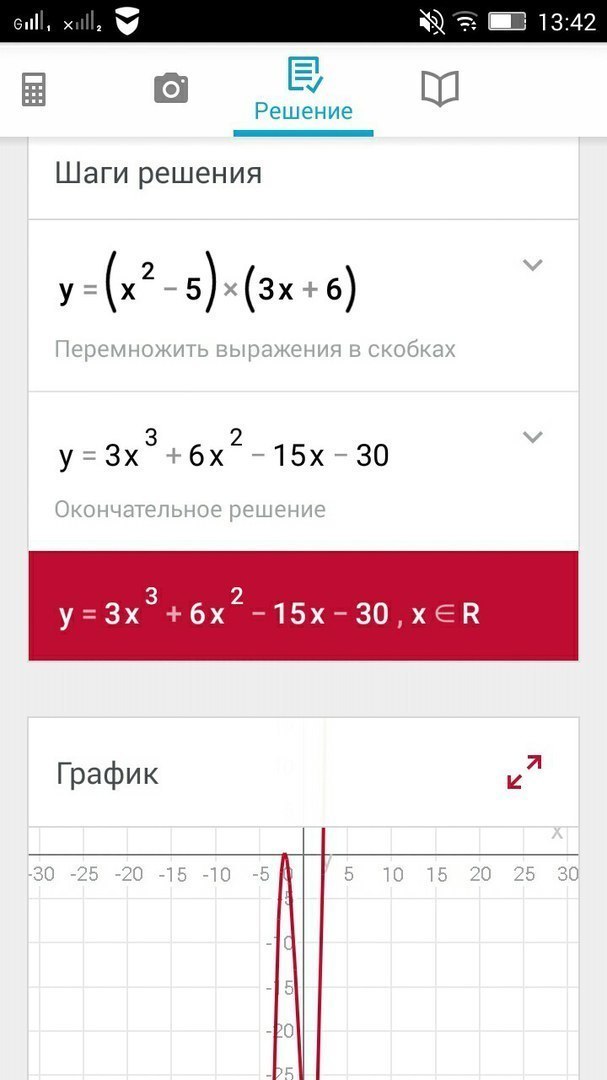Image resolution: width=607 pixels, height=1080 pixels.
Task: Switch to the calculator tab
Action: tap(34, 90)
